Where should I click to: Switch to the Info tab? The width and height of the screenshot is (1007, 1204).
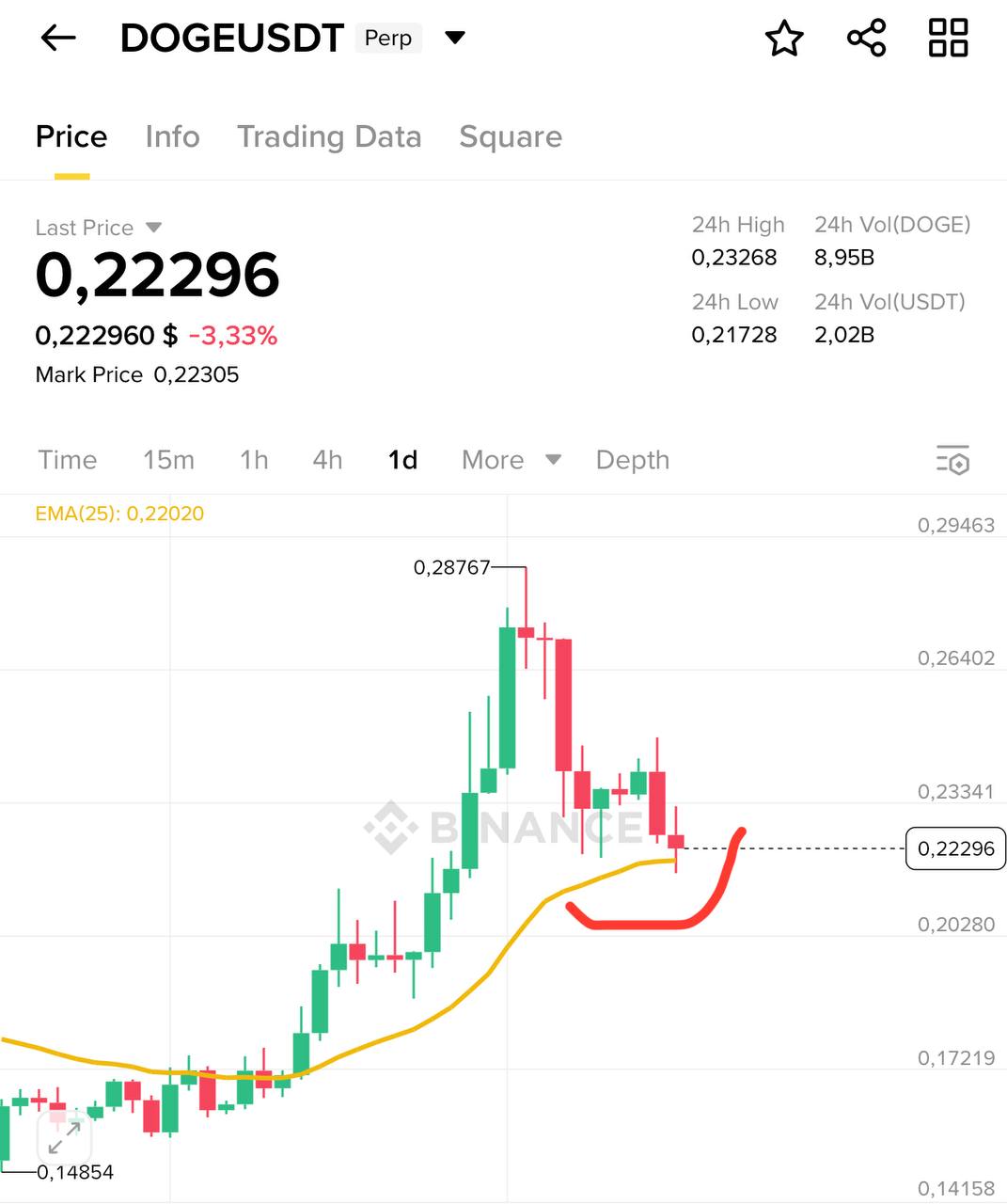pyautogui.click(x=172, y=137)
